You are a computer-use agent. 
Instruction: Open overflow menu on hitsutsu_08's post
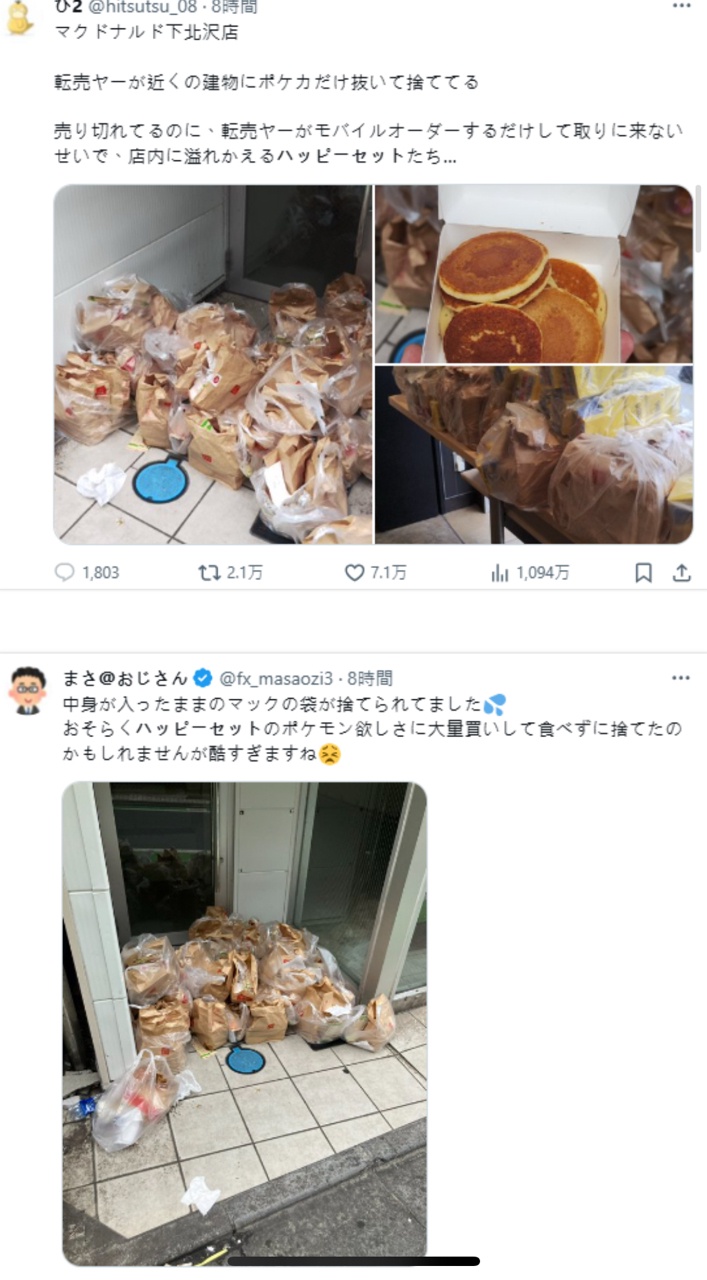click(x=681, y=5)
